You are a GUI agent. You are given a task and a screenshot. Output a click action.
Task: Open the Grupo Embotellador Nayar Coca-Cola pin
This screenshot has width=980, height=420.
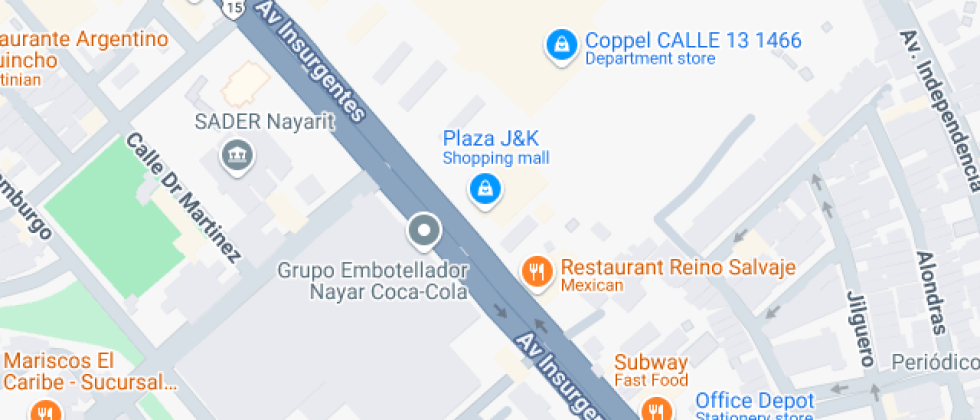point(424,231)
